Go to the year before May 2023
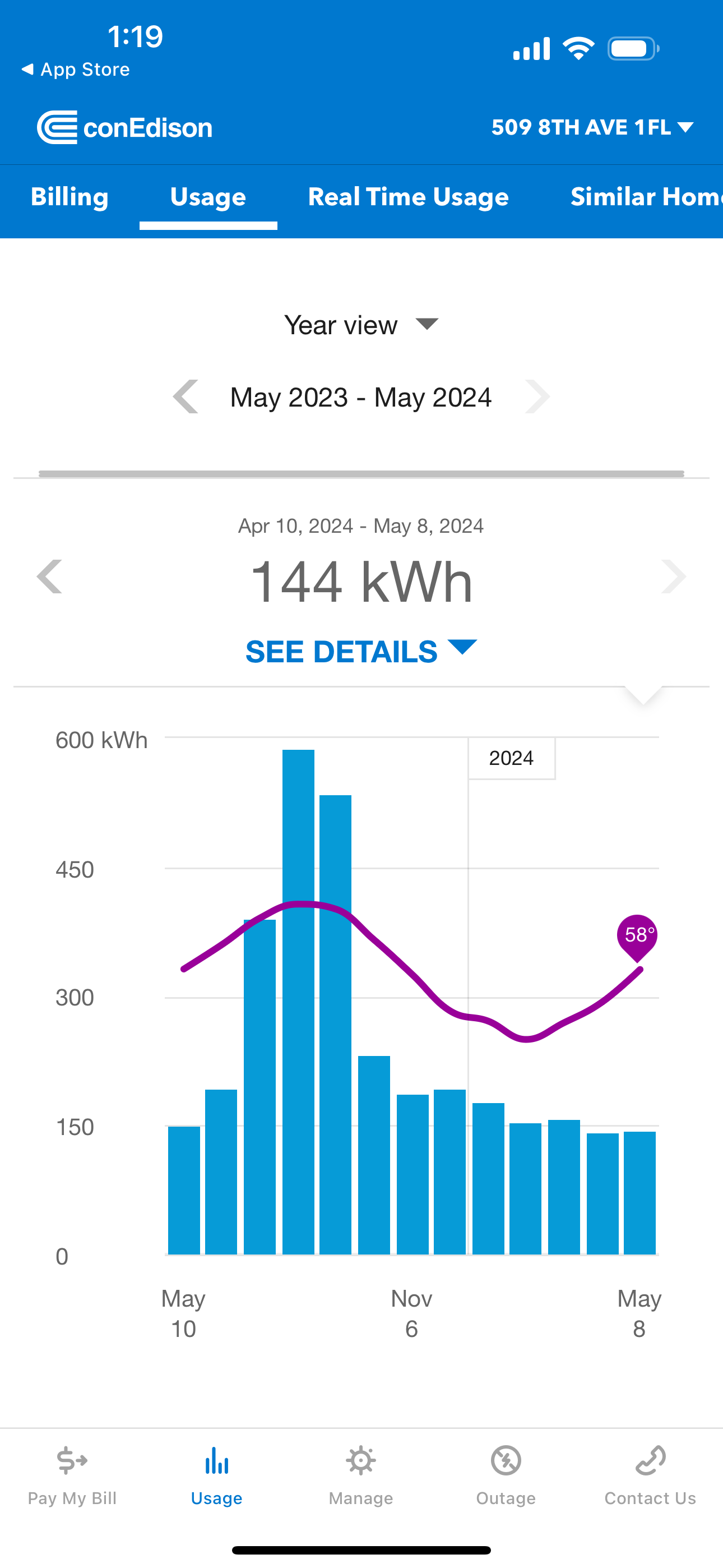The height and width of the screenshot is (1568, 723). (186, 397)
